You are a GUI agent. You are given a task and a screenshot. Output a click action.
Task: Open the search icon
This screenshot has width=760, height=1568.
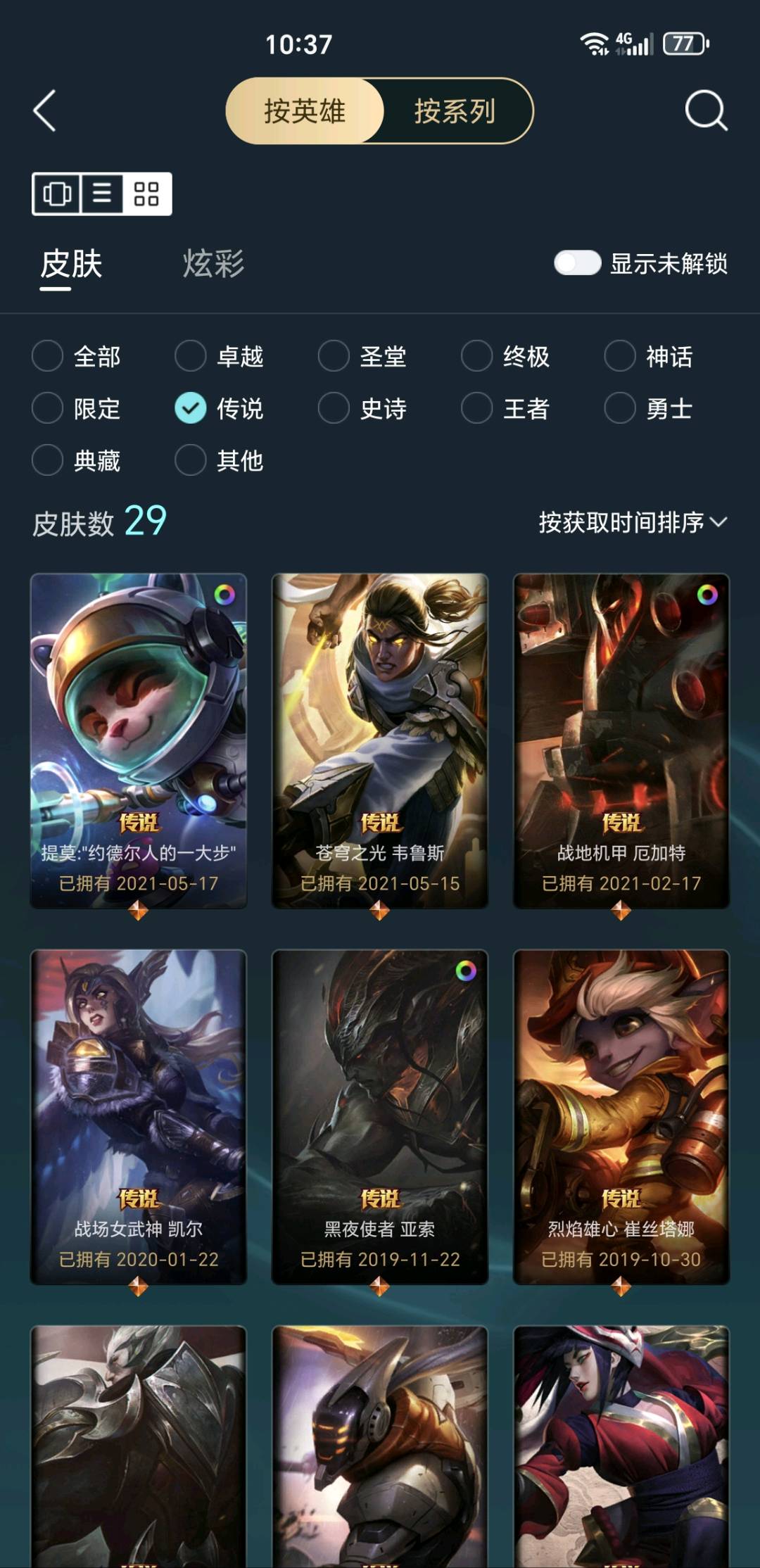click(706, 110)
